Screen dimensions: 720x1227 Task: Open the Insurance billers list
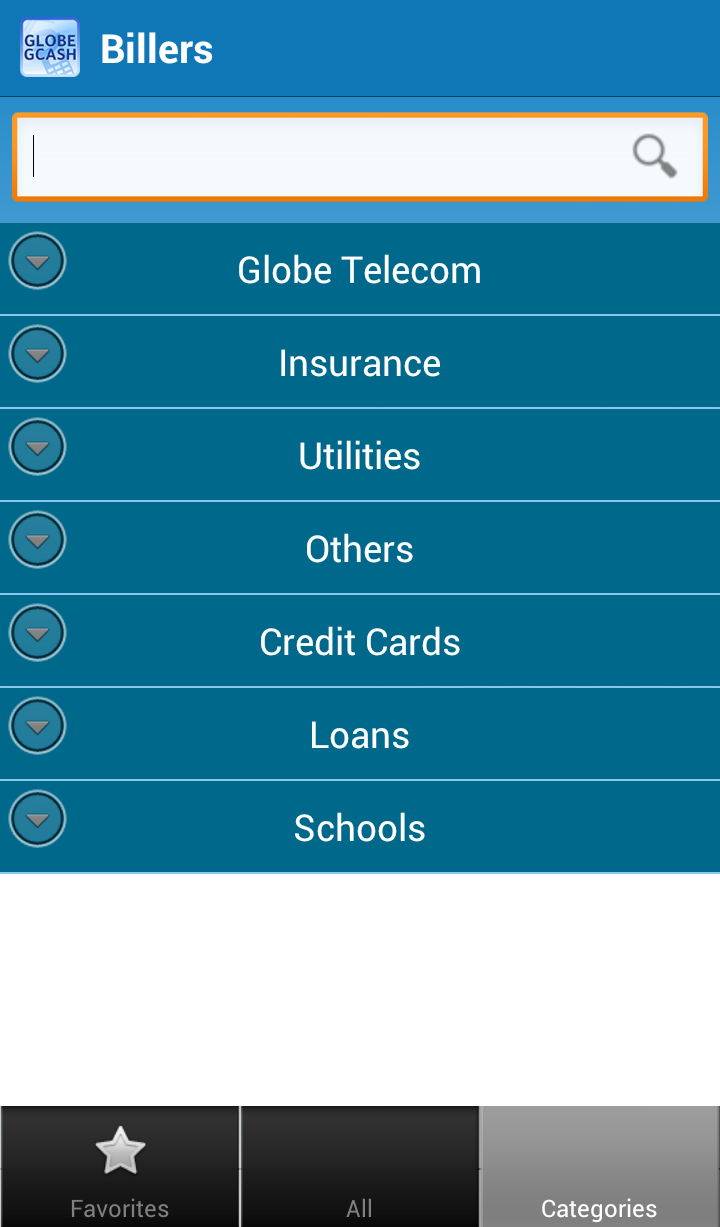tap(359, 363)
